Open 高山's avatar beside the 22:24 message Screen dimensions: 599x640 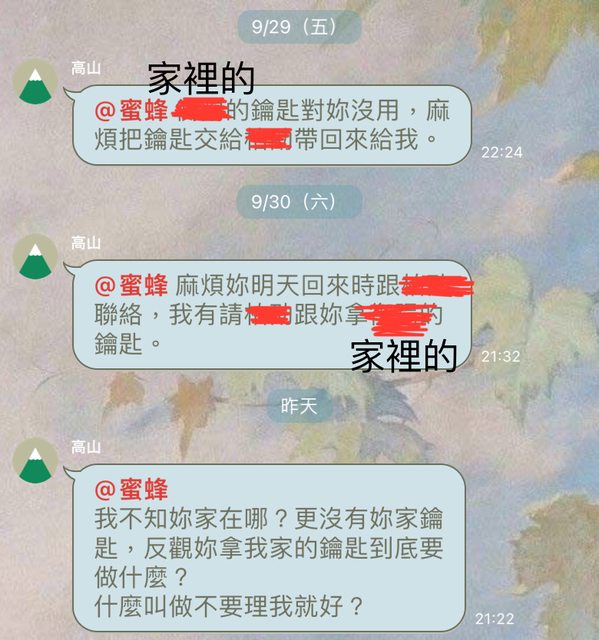[x=35, y=82]
